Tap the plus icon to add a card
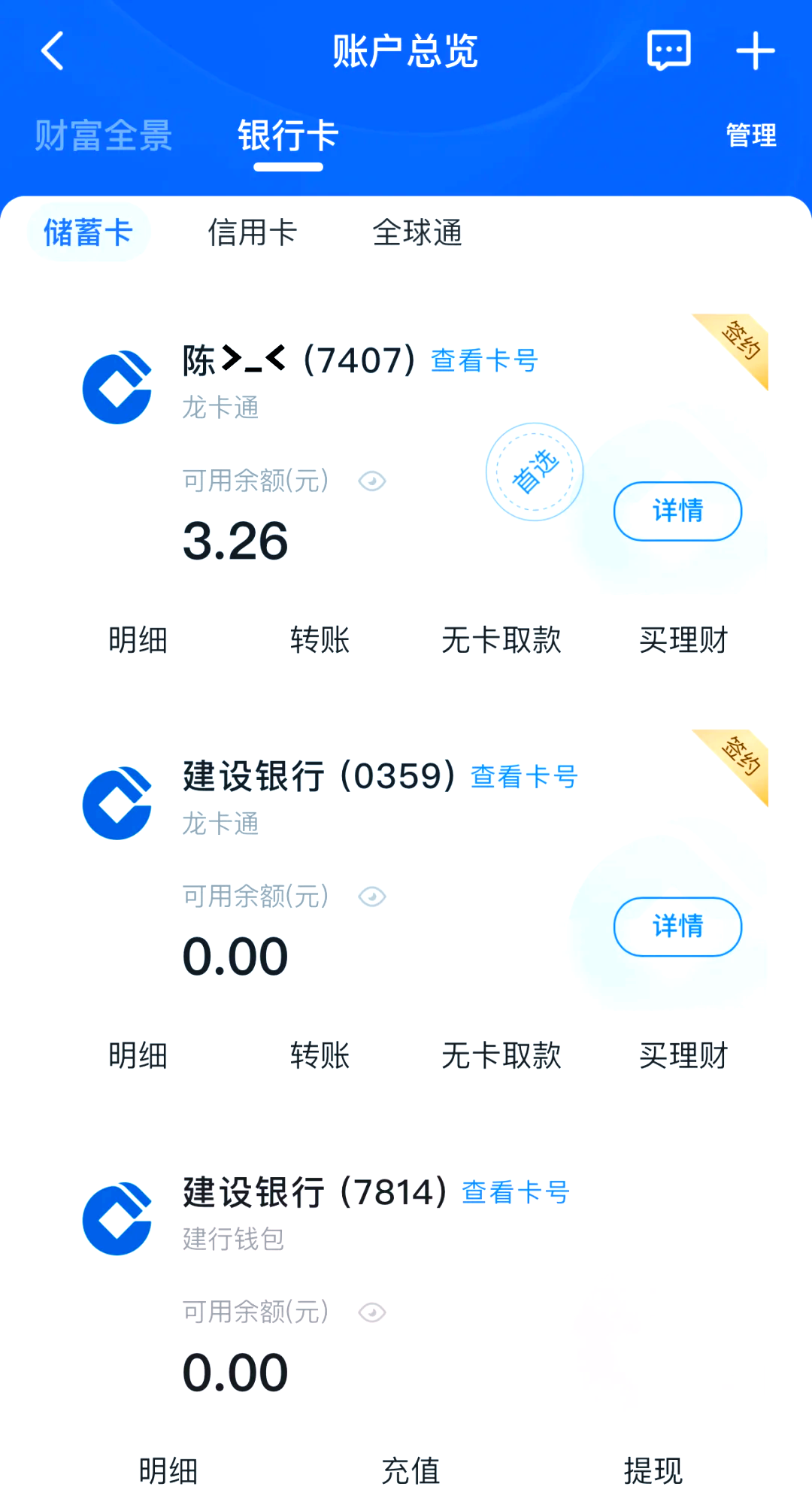This screenshot has height=1505, width=812. [x=755, y=51]
